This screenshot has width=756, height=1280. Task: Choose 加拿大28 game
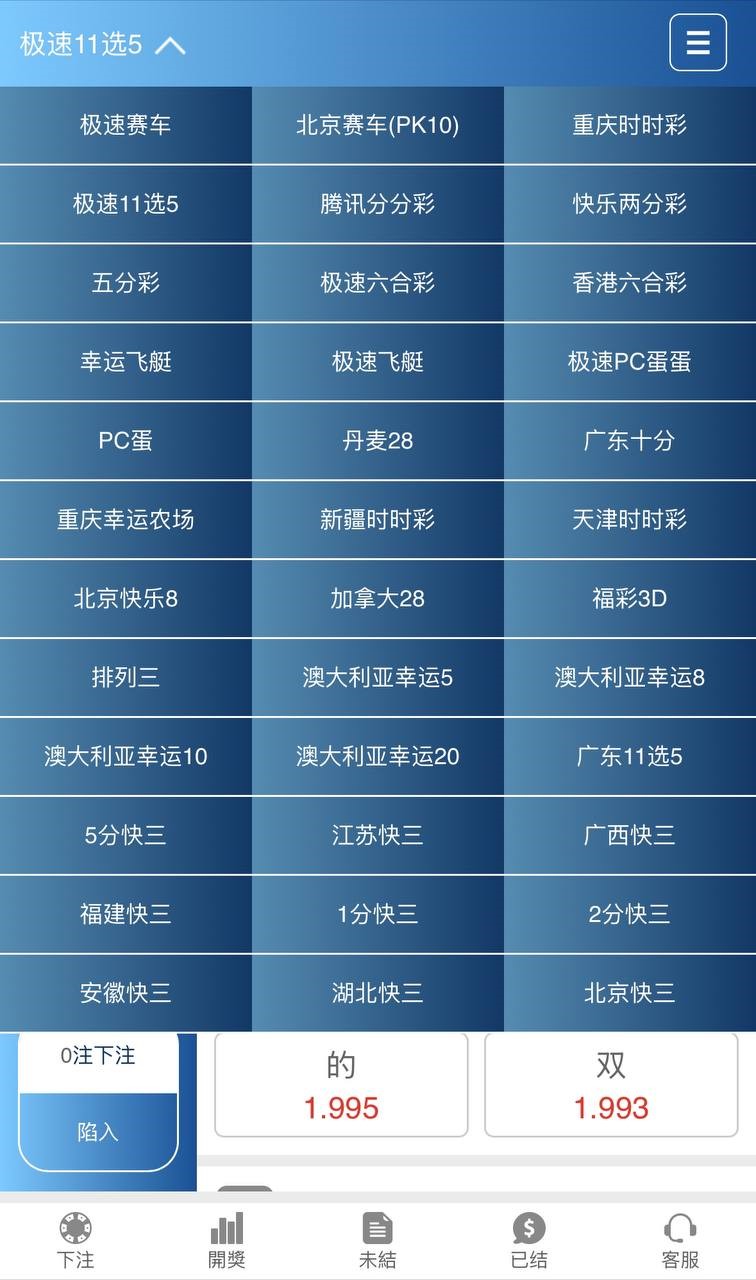click(377, 599)
